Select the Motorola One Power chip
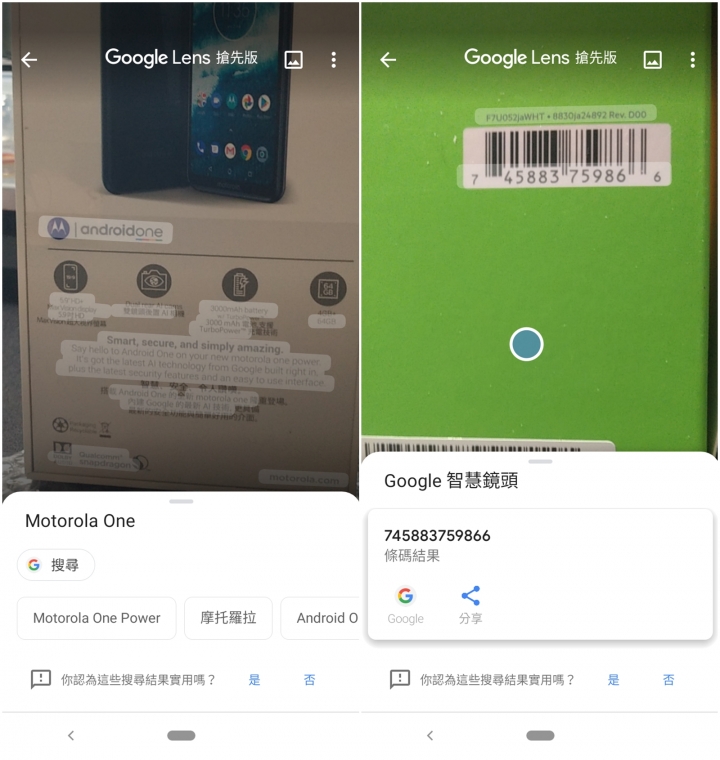 pyautogui.click(x=97, y=618)
